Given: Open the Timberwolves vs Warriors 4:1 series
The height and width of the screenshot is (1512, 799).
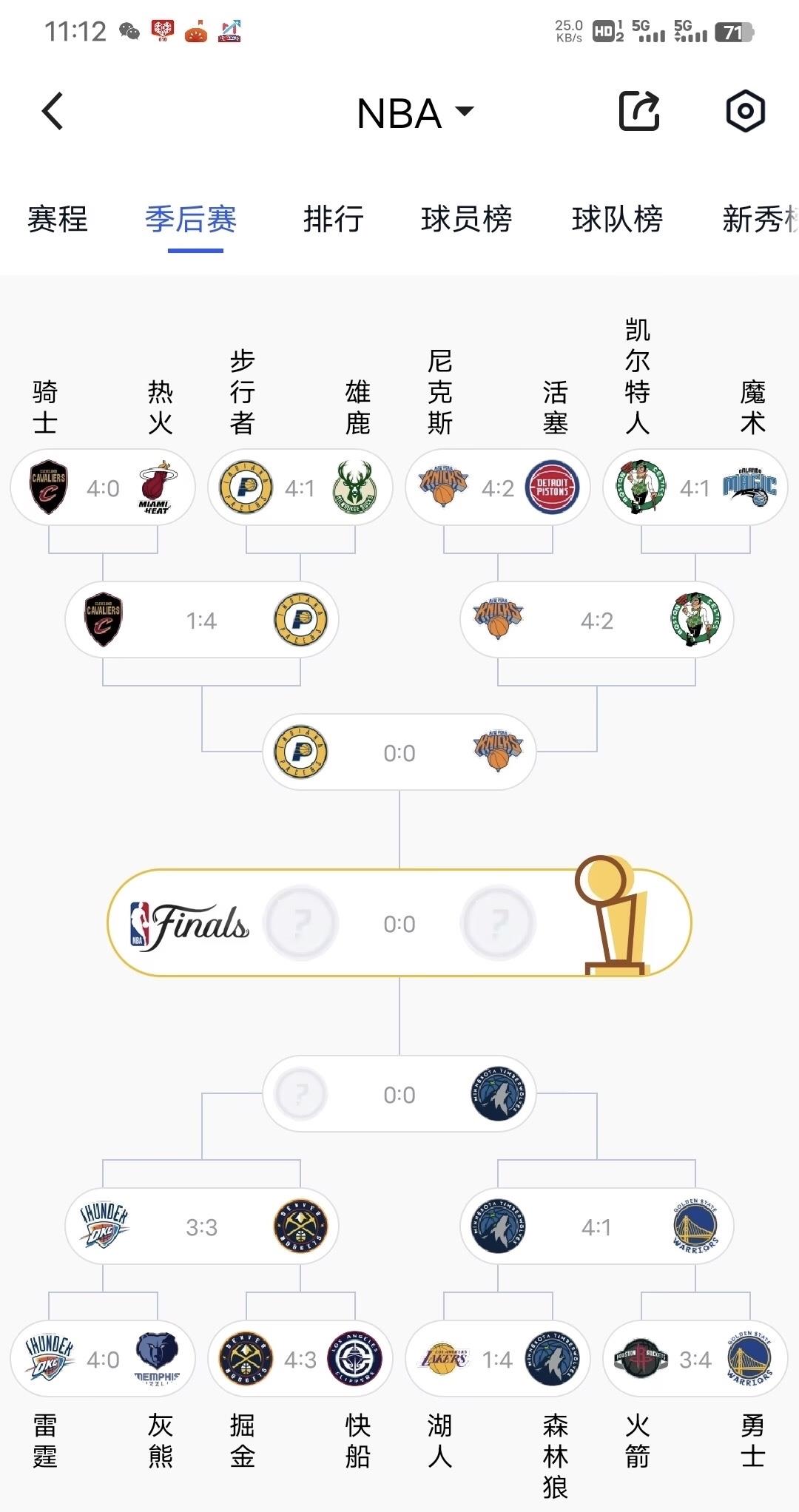Looking at the screenshot, I should pyautogui.click(x=597, y=1226).
